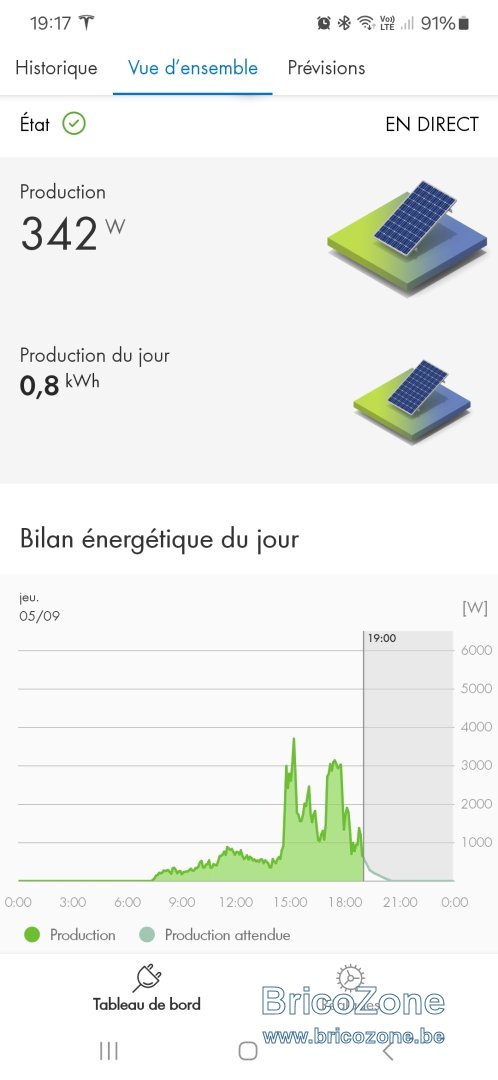498x1080 pixels.
Task: Go to Tableau de bord in bottom navigation
Action: point(147,988)
